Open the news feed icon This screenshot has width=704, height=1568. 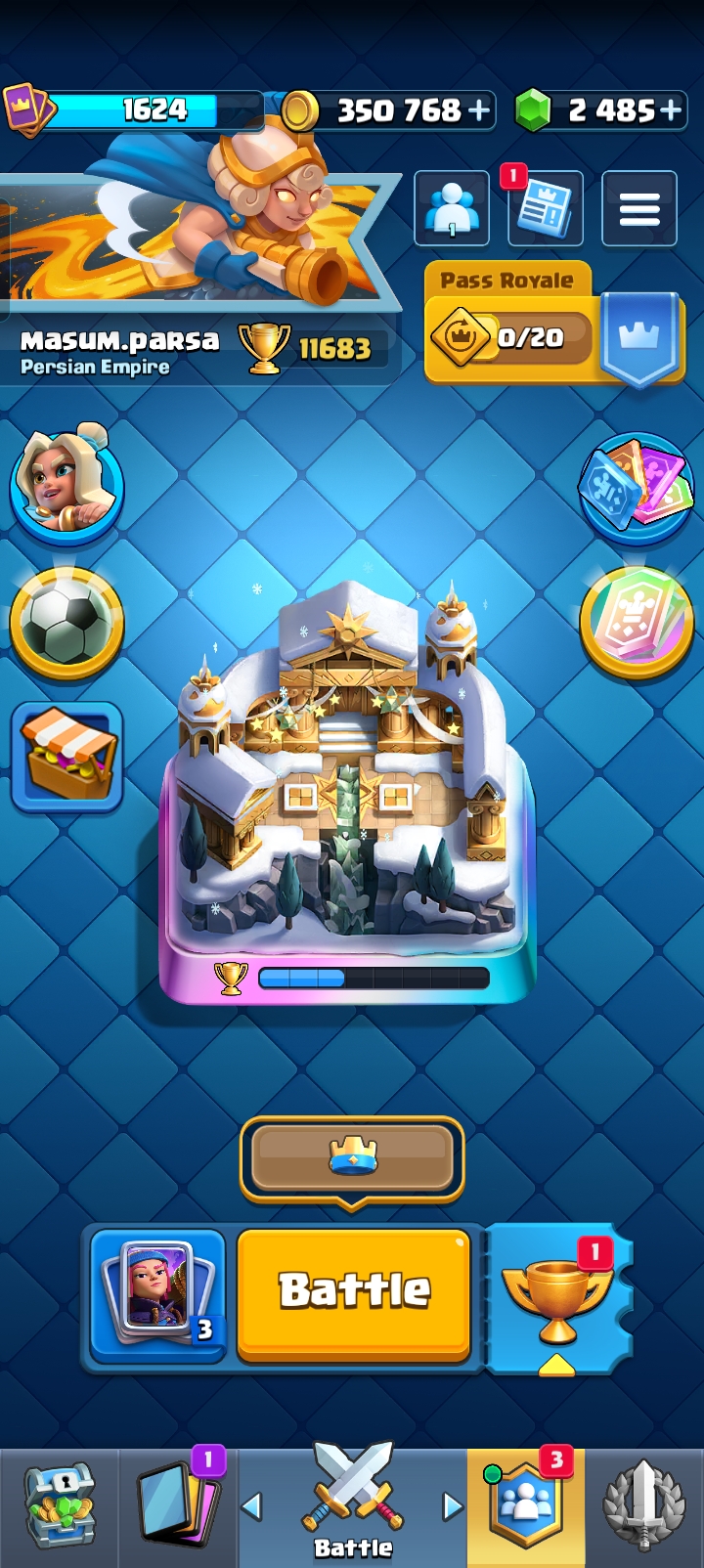coord(546,208)
